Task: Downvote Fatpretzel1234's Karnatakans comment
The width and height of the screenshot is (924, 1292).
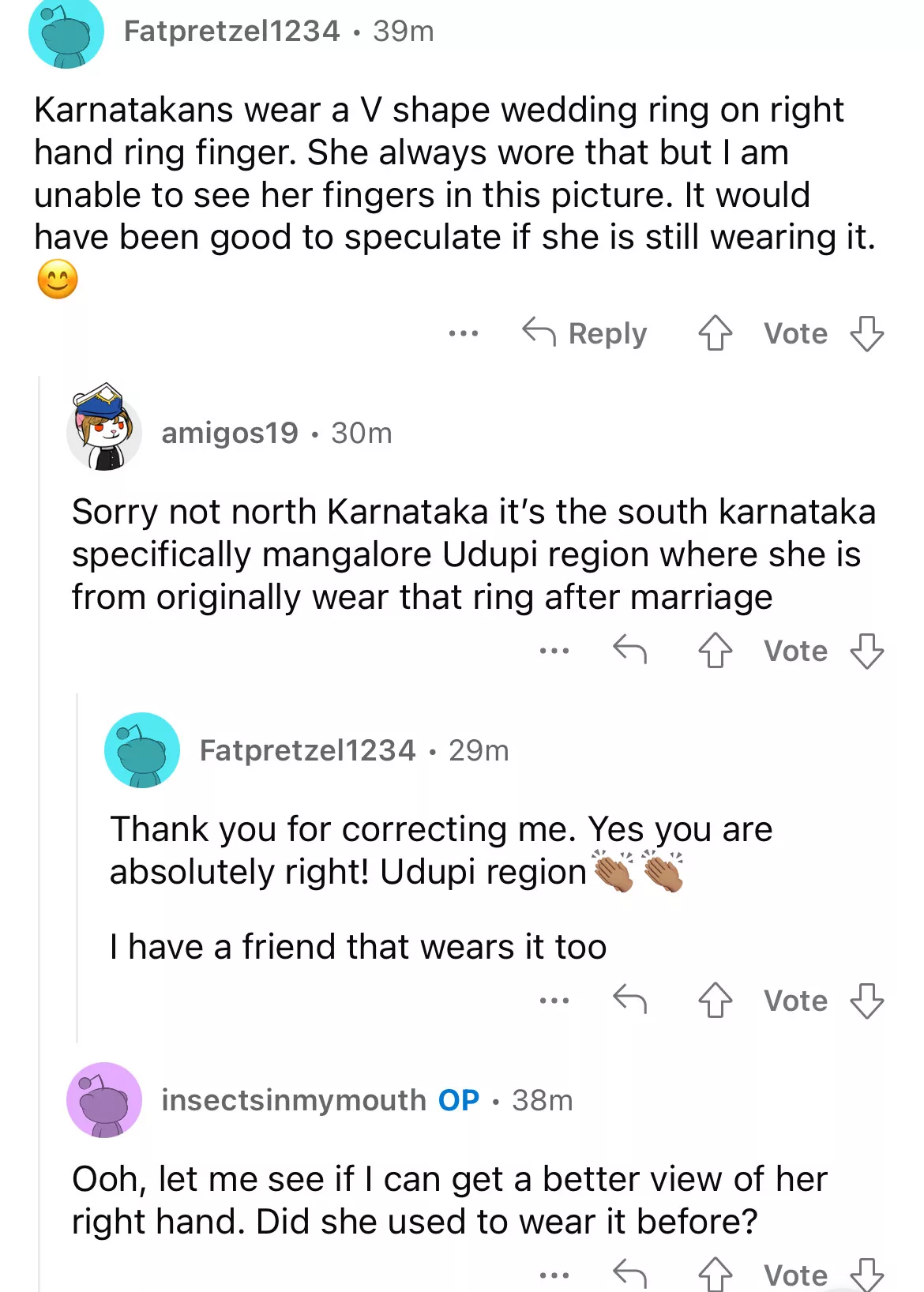Action: pos(866,333)
